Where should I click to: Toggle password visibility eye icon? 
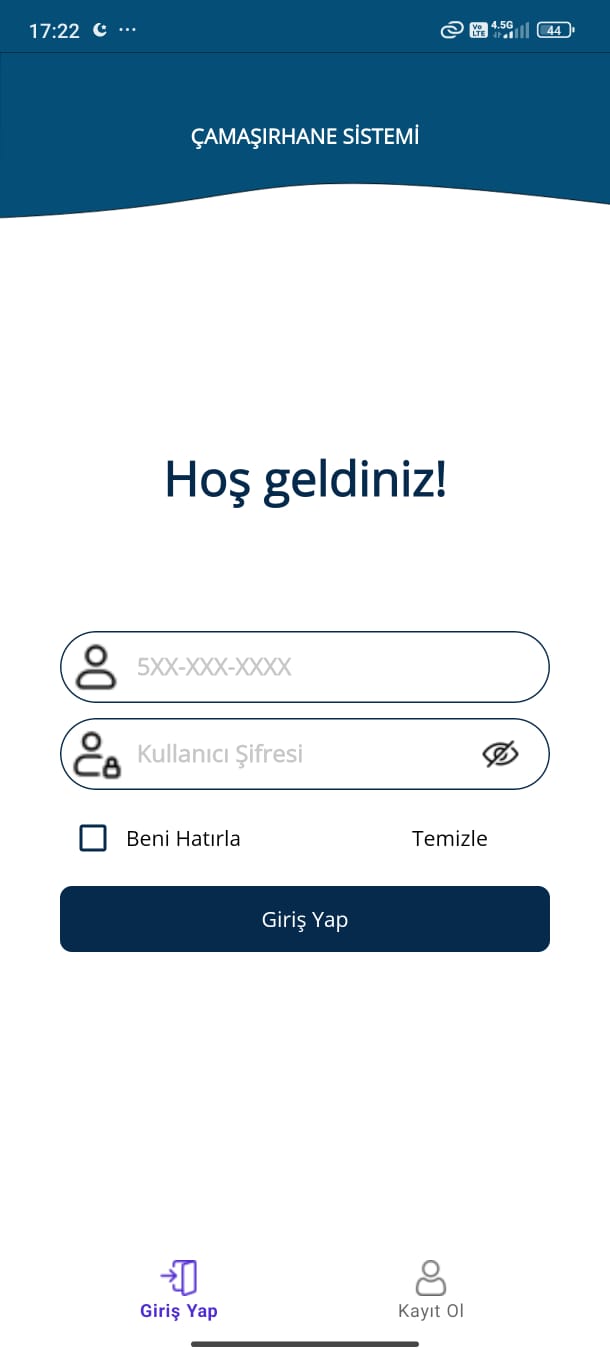coord(500,755)
